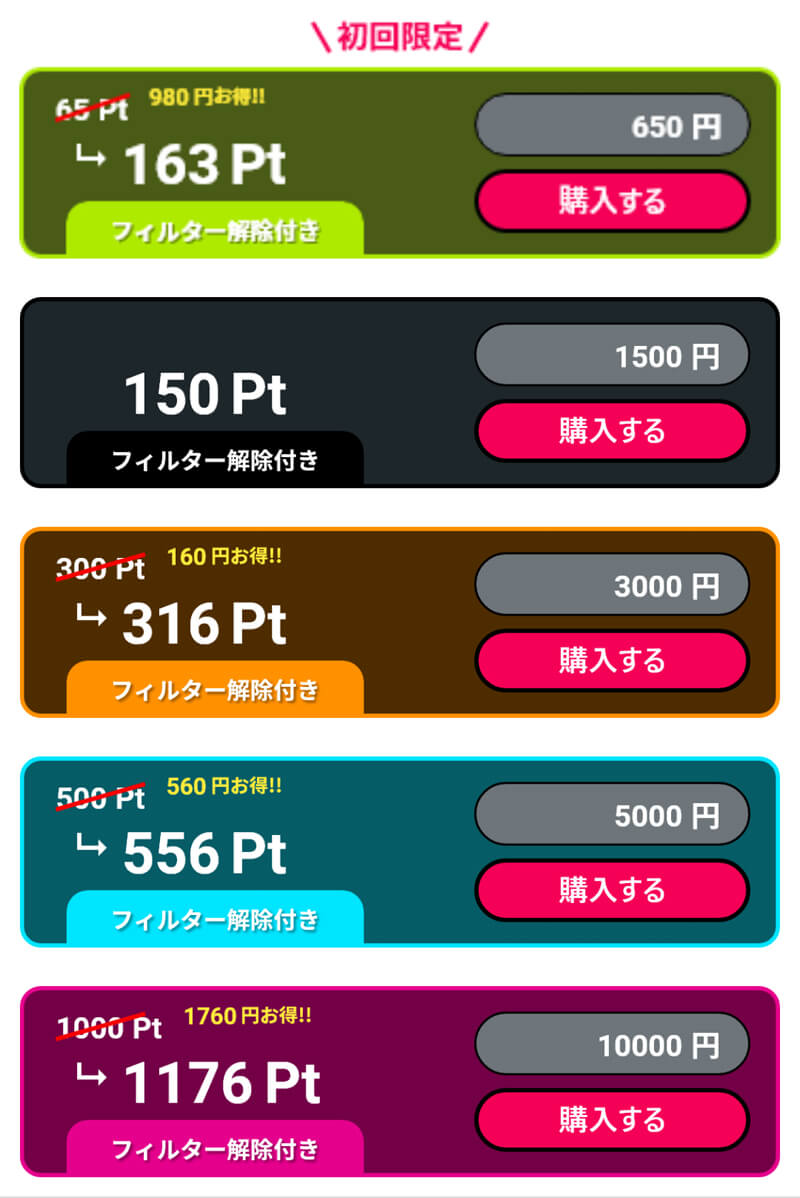
Task: Click the 初回限定 heading
Action: point(400,34)
